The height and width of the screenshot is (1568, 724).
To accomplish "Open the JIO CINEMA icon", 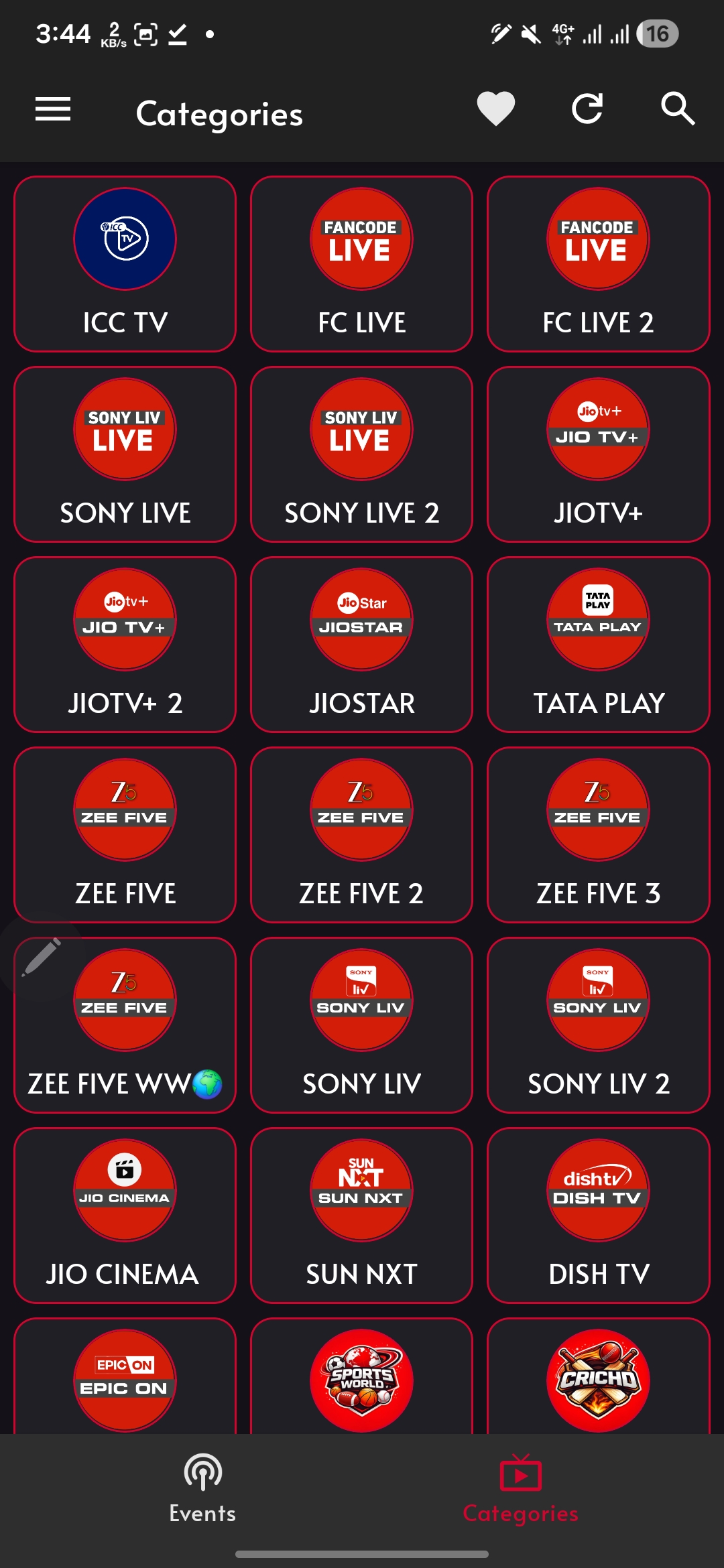I will (x=125, y=1191).
